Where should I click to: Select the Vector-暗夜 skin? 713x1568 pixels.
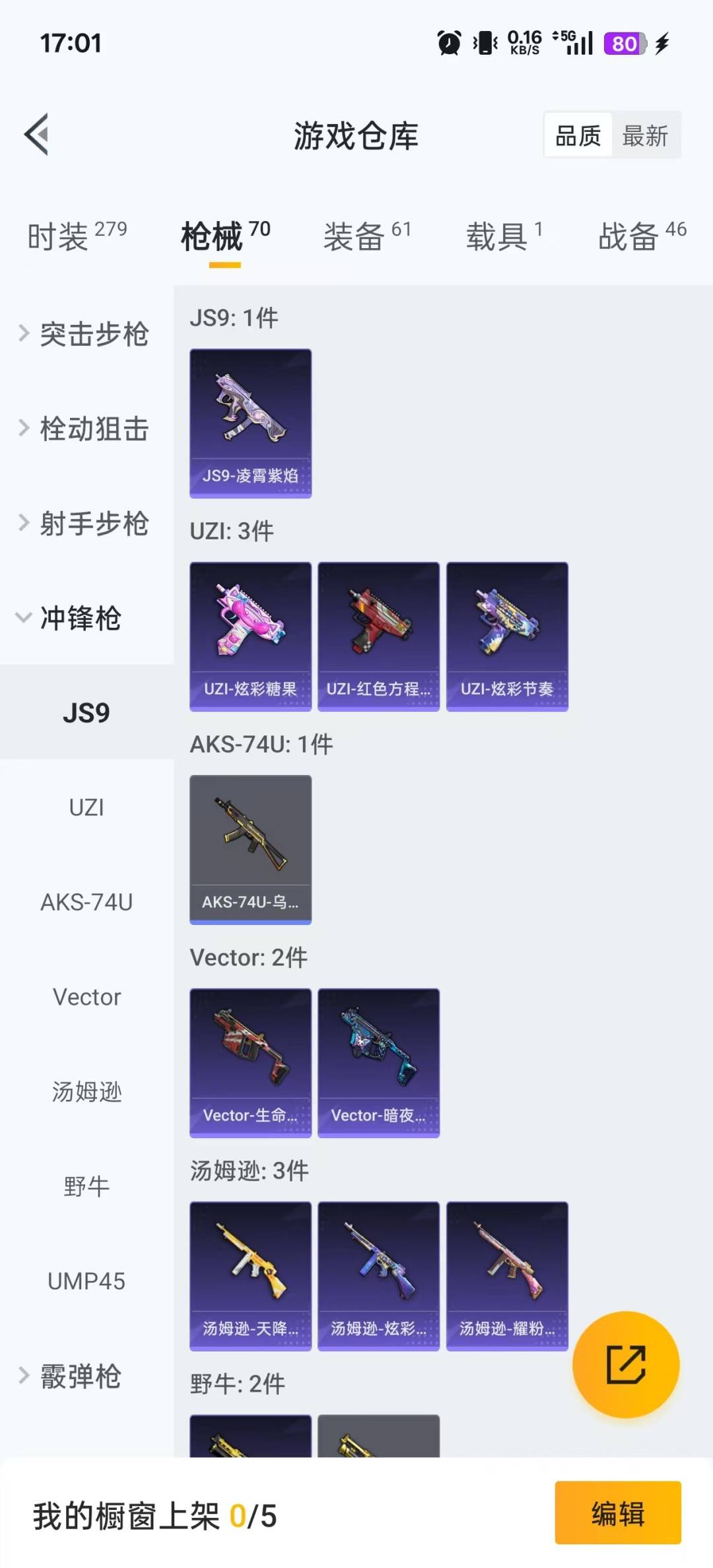pyautogui.click(x=378, y=1060)
